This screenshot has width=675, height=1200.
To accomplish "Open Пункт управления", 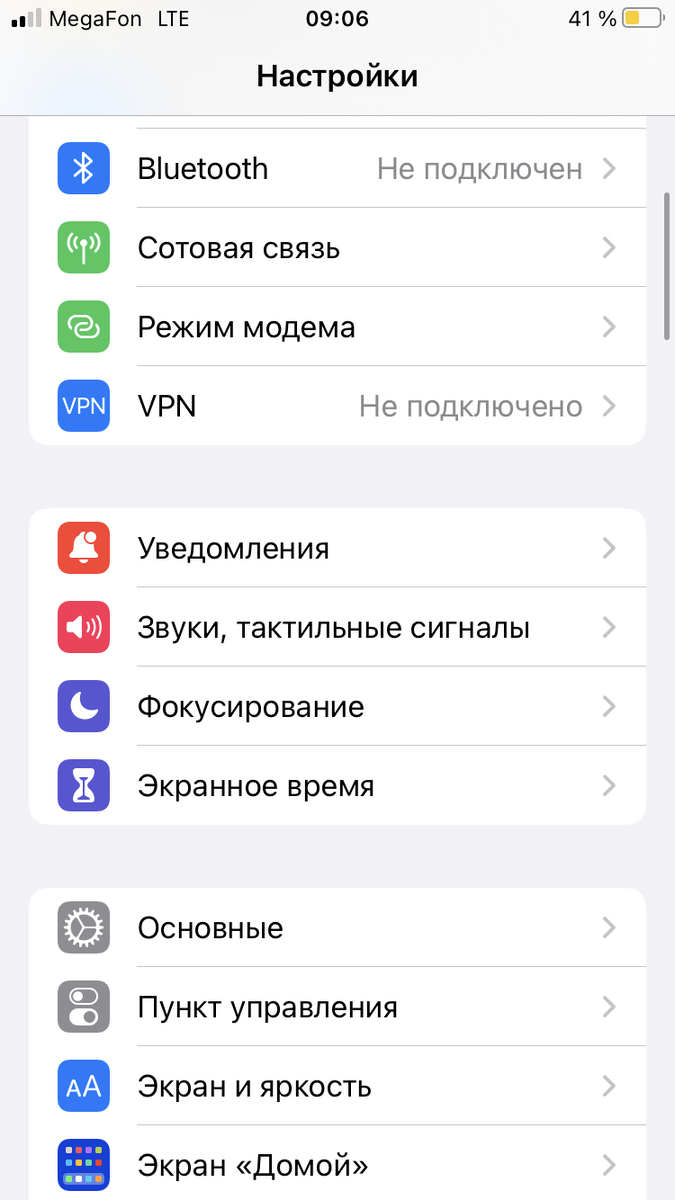I will click(337, 1007).
